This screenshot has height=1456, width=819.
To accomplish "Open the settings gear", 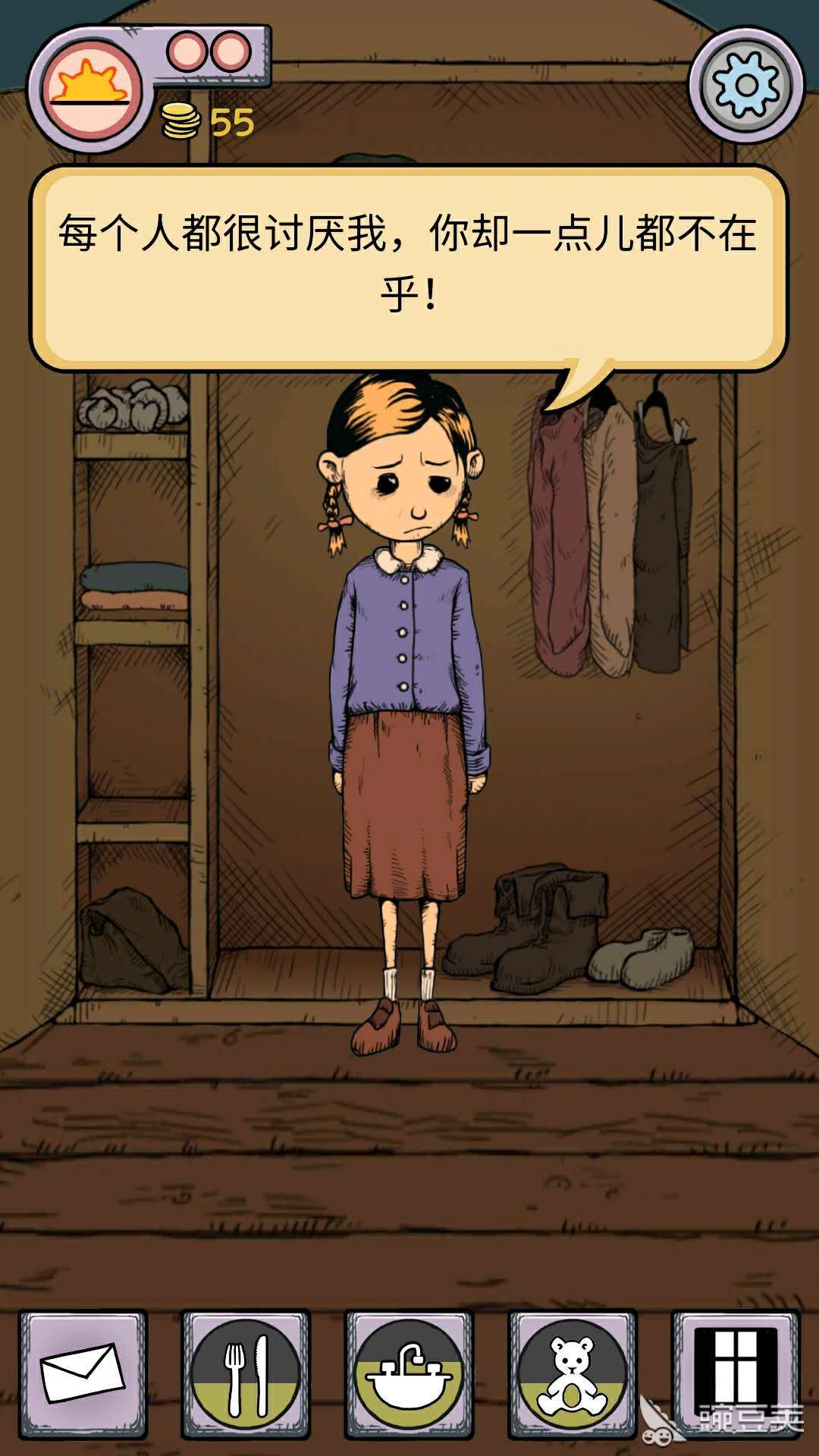I will click(x=746, y=85).
